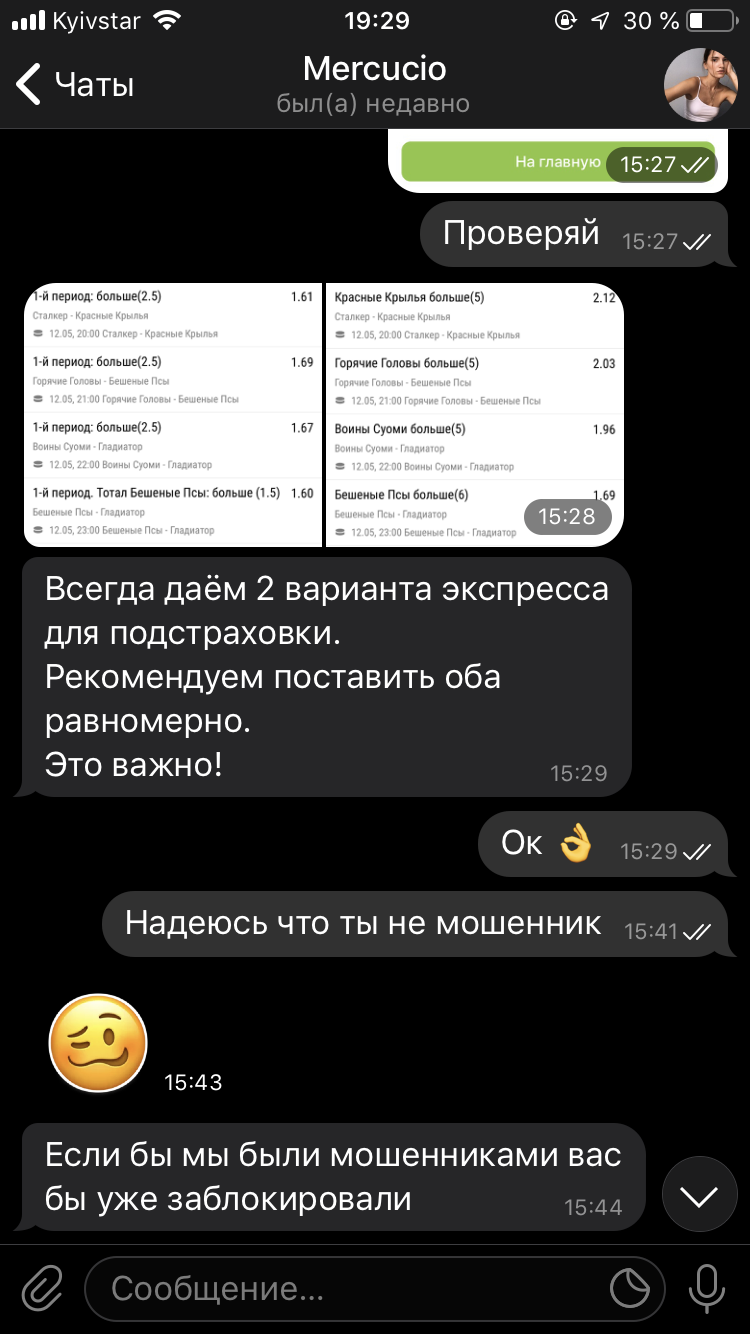Open the sticker panel icon
The image size is (750, 1334).
coord(630,1289)
